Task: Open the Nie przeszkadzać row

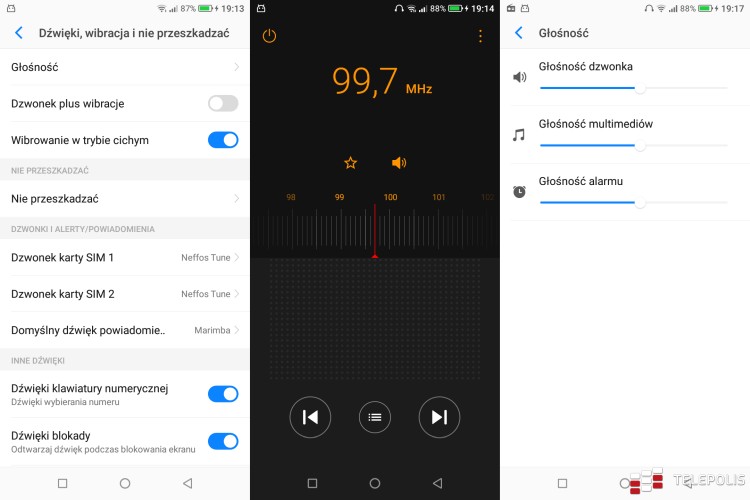Action: tap(125, 198)
